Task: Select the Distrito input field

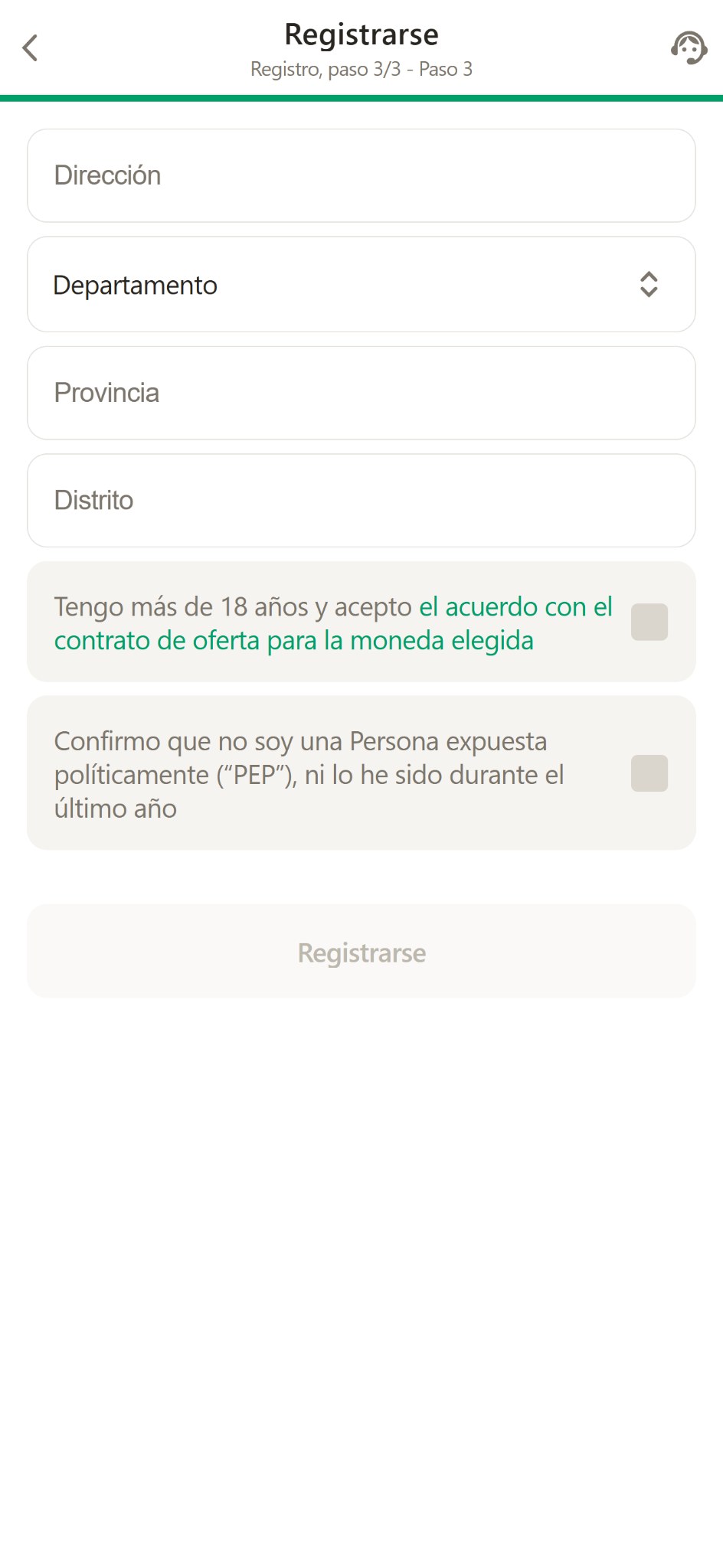Action: [361, 500]
